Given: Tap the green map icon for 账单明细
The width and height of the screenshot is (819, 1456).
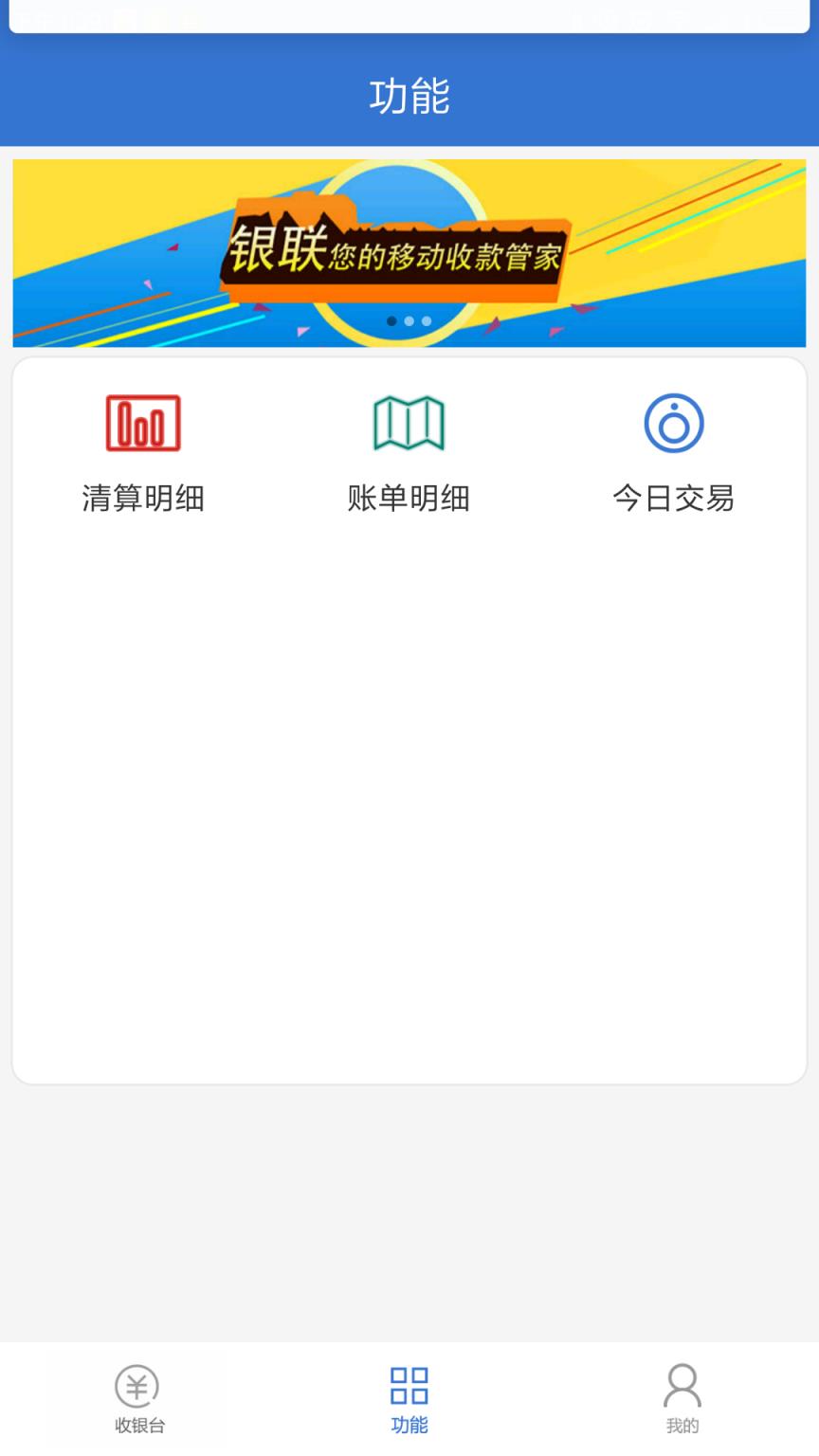Looking at the screenshot, I should coord(409,424).
